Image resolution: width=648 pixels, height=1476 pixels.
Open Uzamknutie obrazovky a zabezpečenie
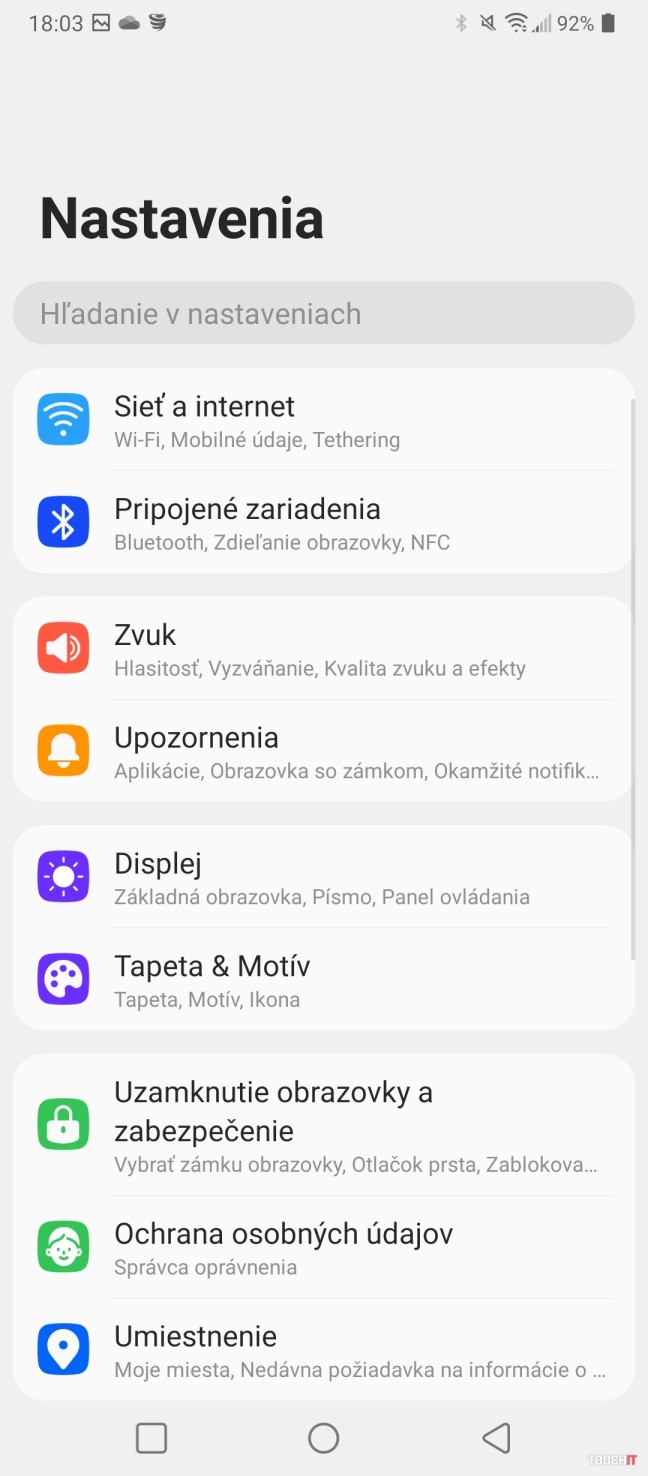point(323,1125)
